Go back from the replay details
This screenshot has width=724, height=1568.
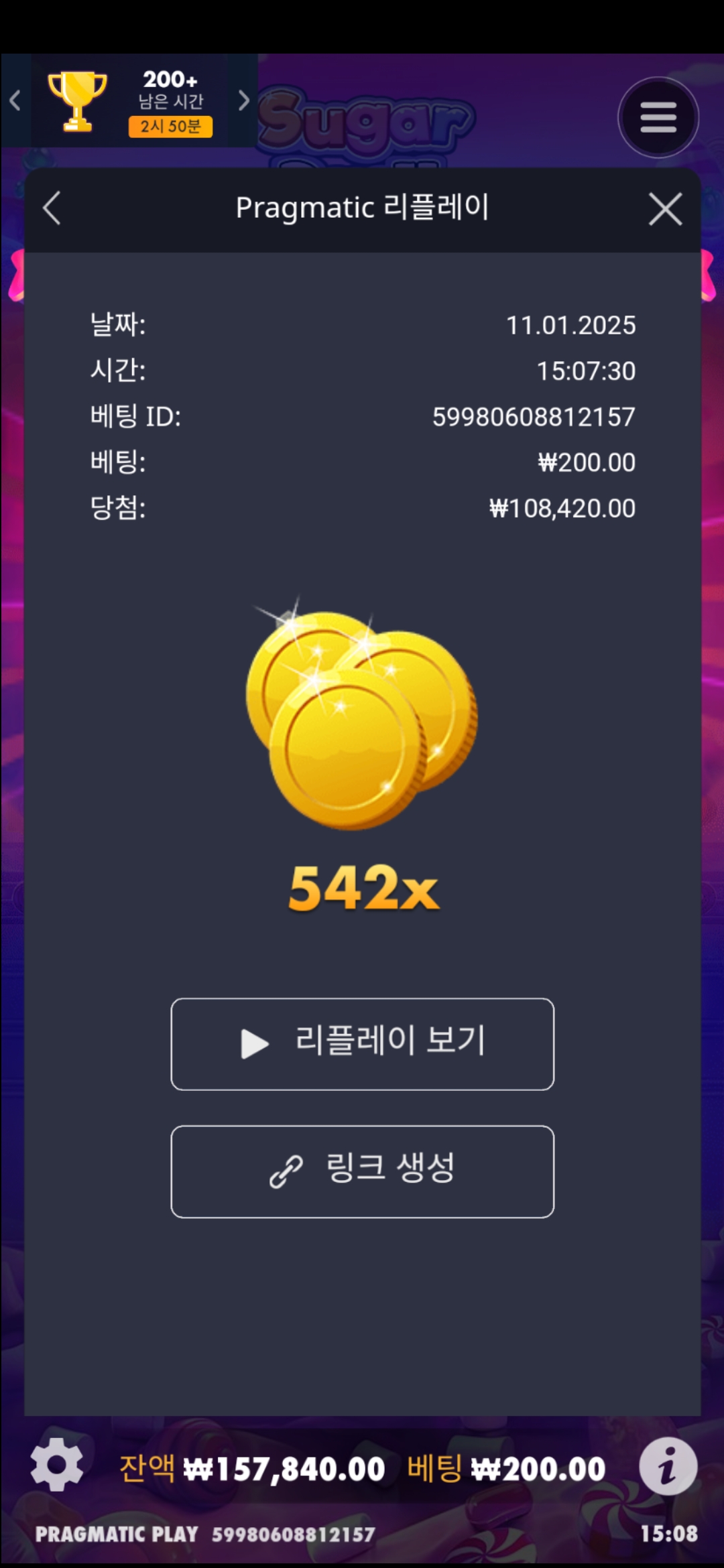point(52,208)
